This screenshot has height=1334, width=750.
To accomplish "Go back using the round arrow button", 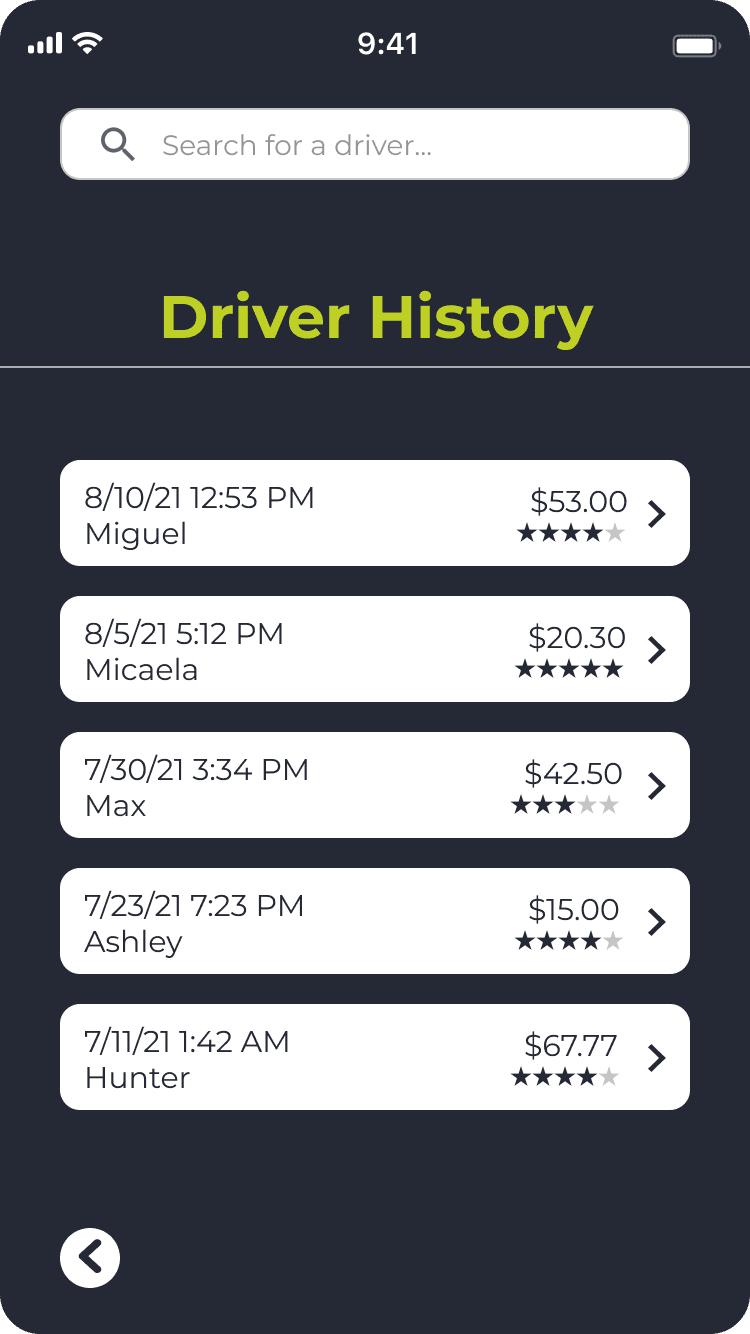I will point(90,1257).
